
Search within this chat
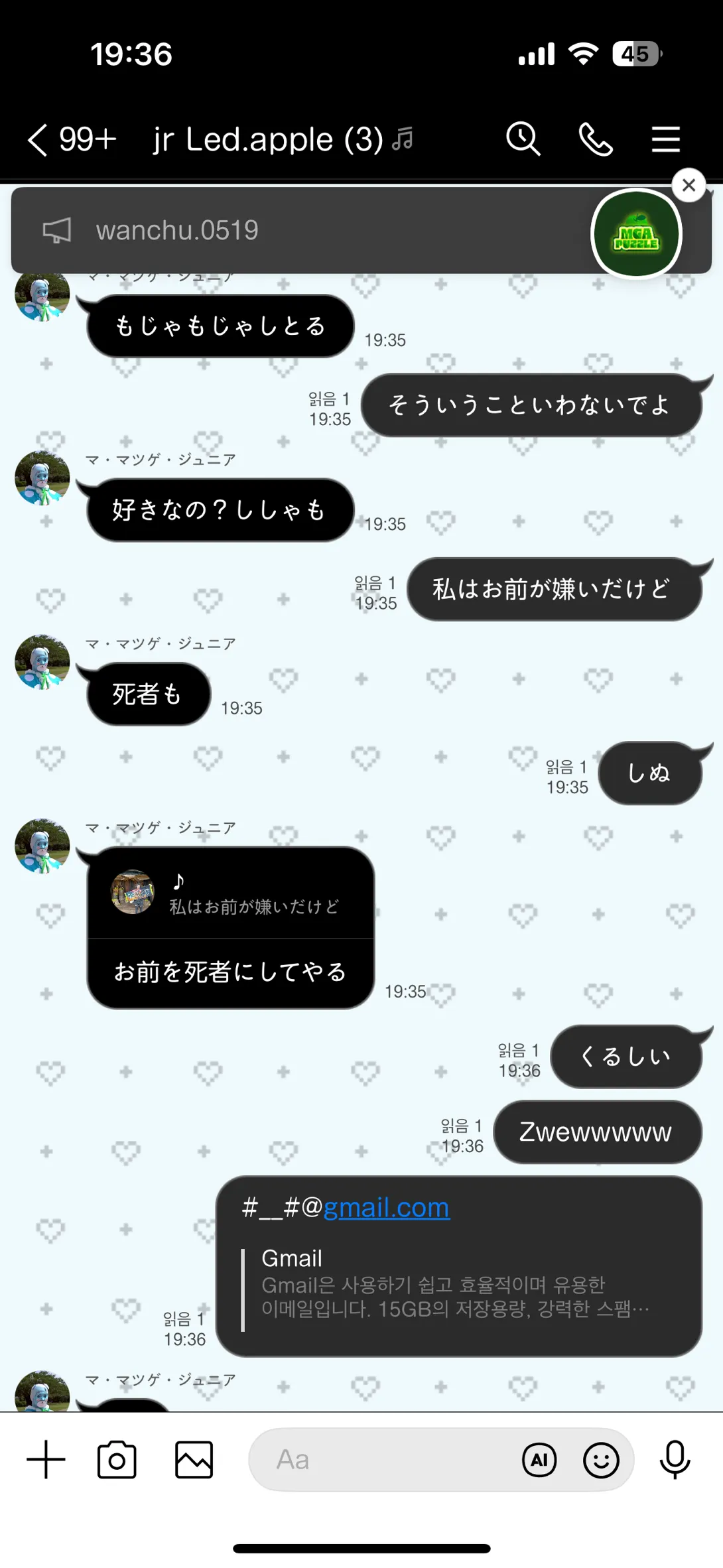click(523, 139)
